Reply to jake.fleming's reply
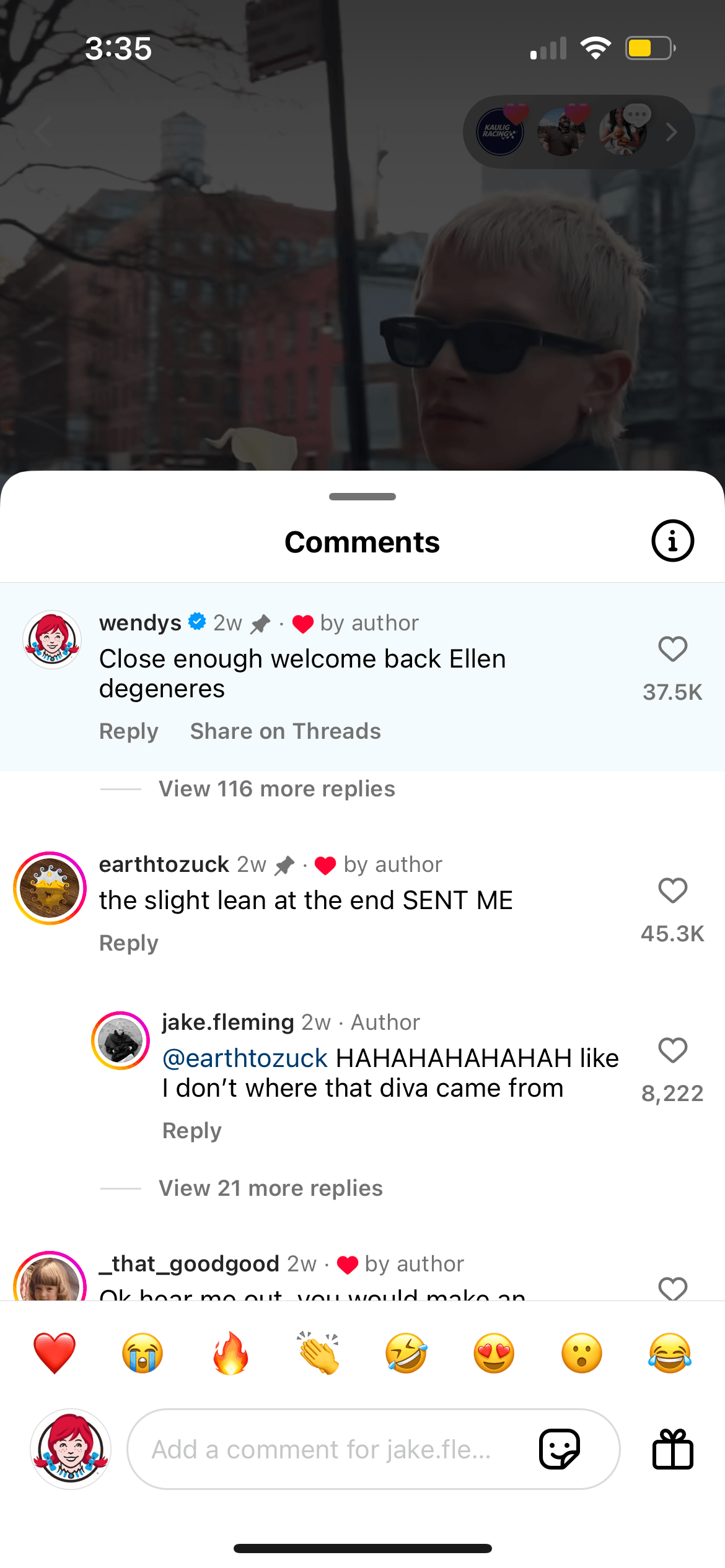This screenshot has width=725, height=1568. (x=191, y=1131)
